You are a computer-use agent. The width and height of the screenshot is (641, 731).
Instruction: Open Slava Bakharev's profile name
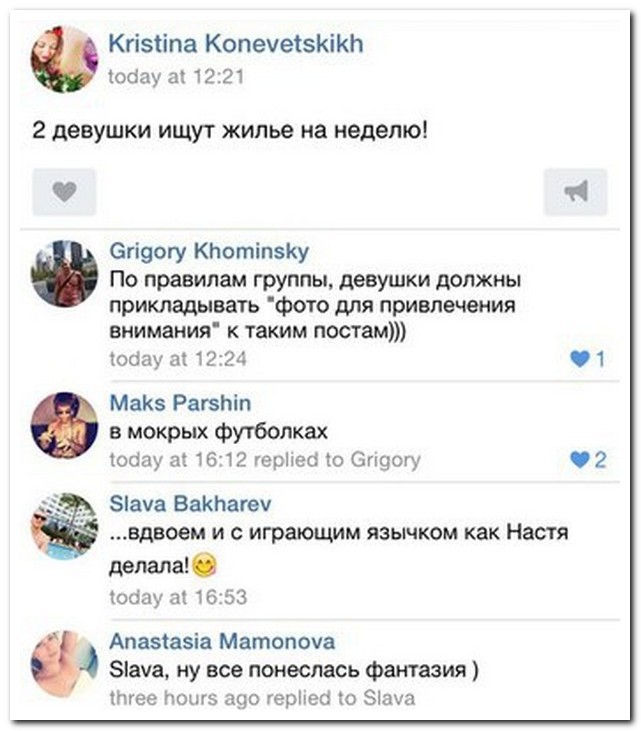(189, 503)
